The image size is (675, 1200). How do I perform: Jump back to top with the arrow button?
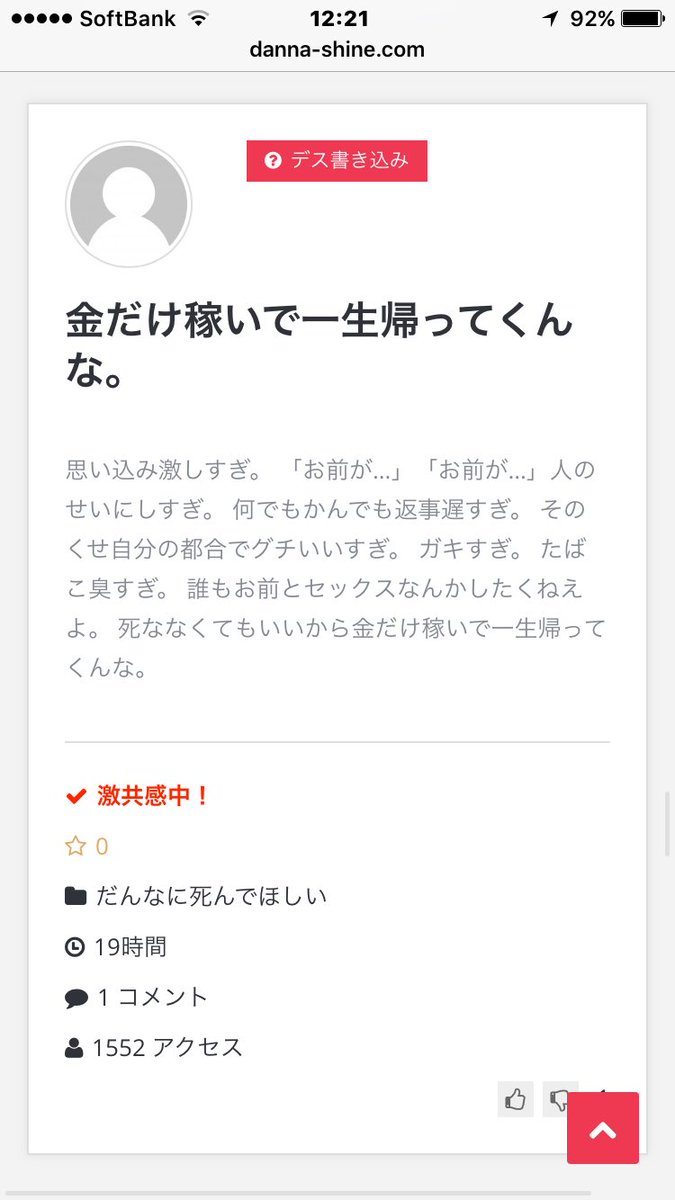pyautogui.click(x=602, y=1128)
